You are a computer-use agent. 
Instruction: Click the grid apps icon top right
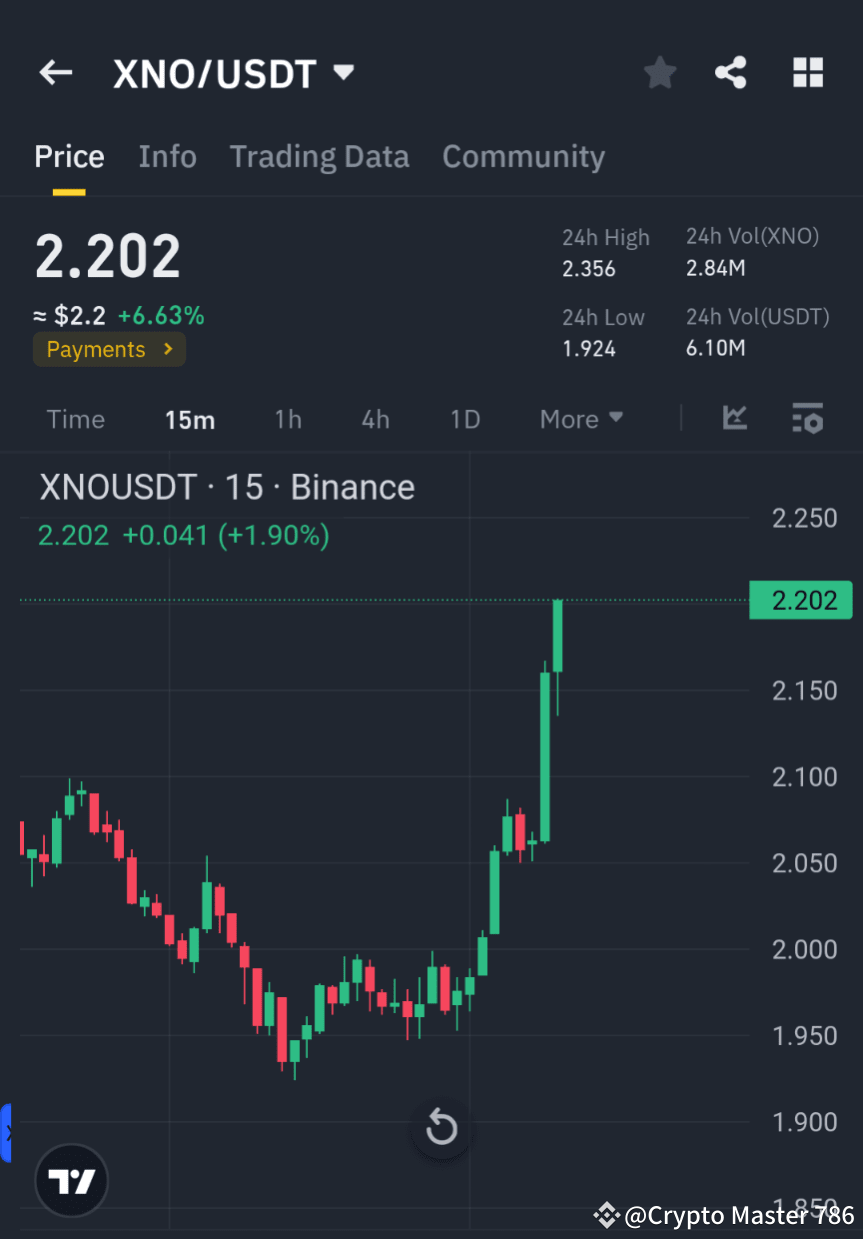coord(807,72)
